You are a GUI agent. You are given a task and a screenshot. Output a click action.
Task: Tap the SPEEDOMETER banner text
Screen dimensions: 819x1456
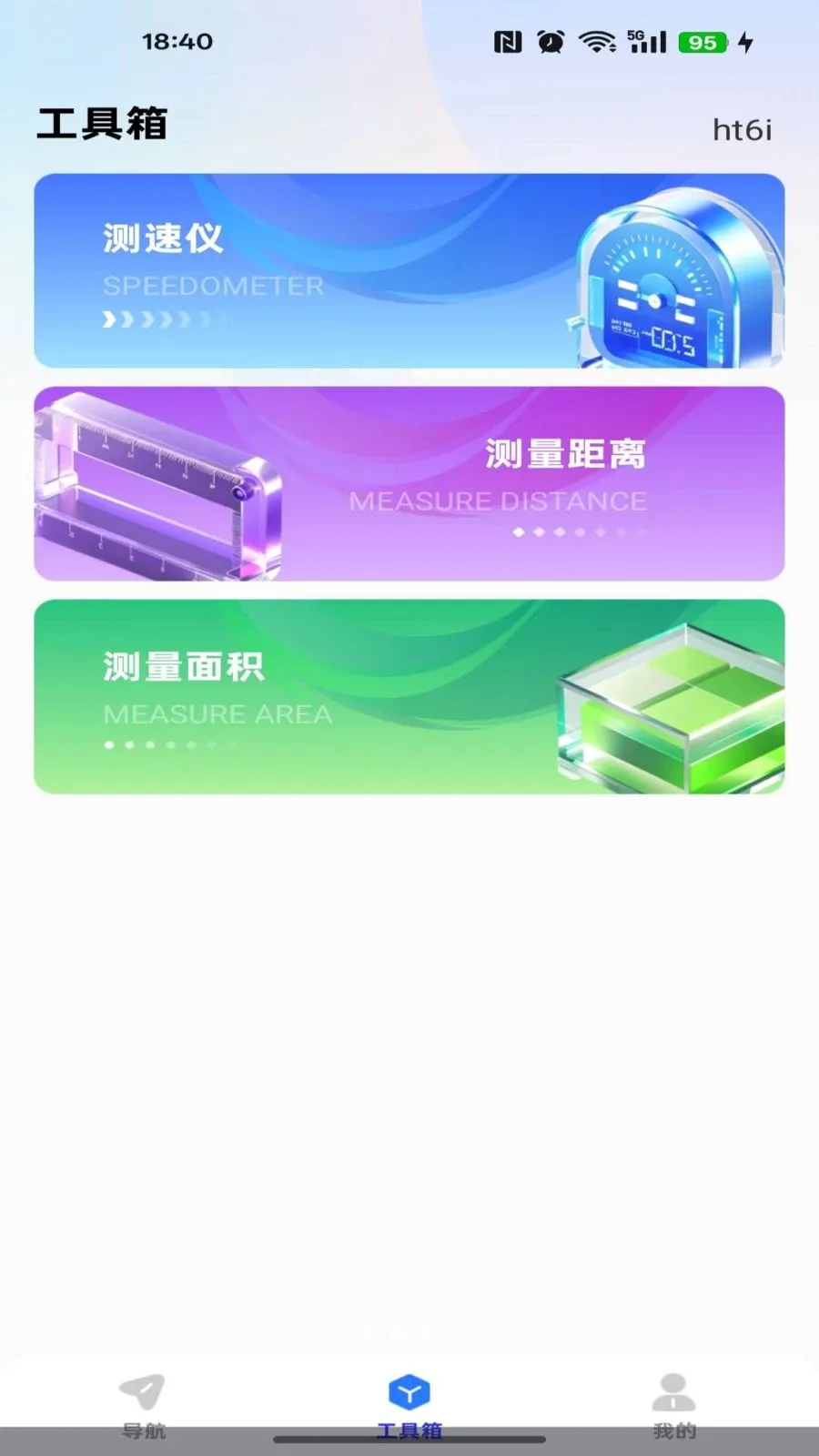[x=215, y=286]
